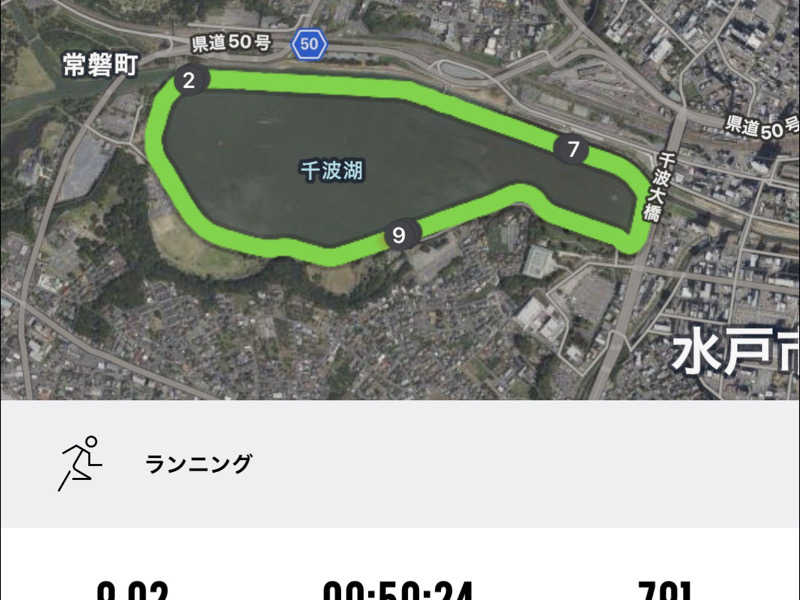Open the running route map

400,200
